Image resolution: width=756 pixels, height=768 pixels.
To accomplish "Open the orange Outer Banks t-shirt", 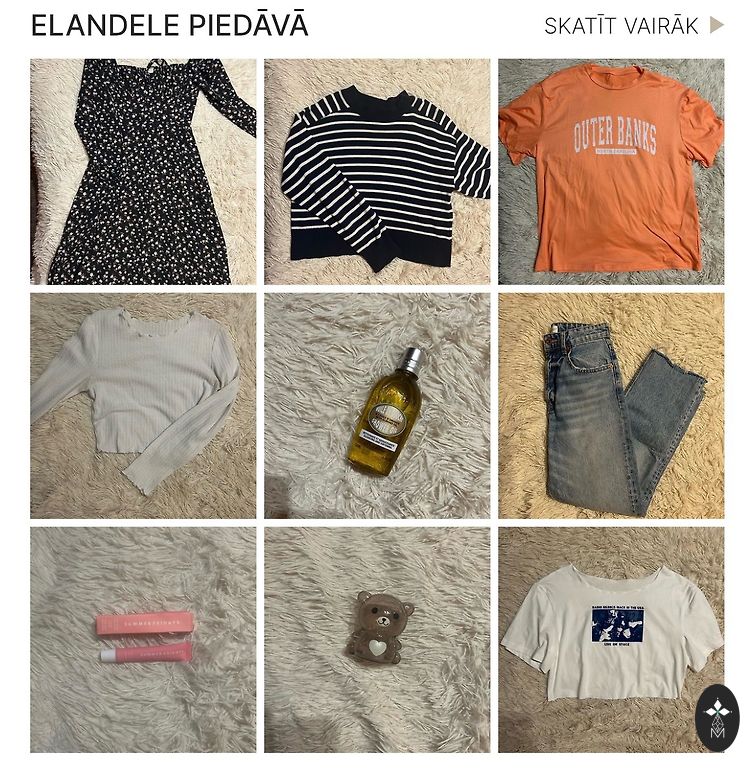I will [611, 172].
